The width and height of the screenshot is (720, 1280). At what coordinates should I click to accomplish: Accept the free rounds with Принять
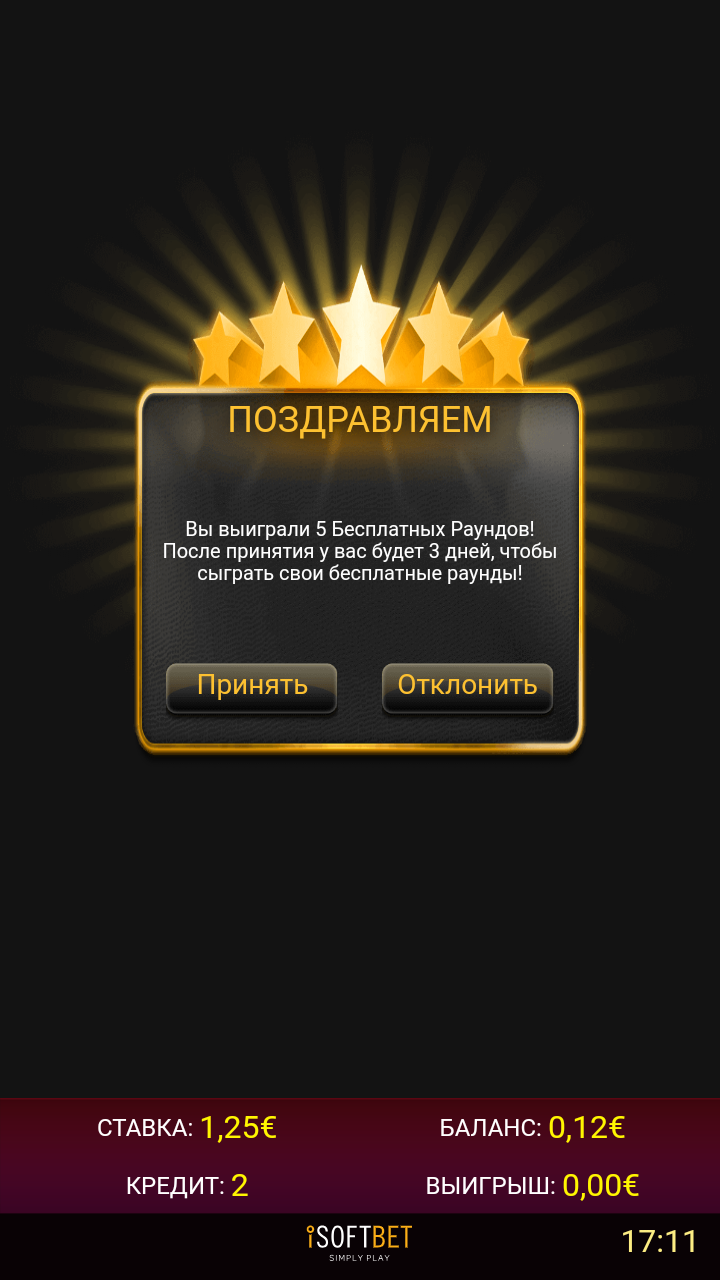tap(251, 686)
